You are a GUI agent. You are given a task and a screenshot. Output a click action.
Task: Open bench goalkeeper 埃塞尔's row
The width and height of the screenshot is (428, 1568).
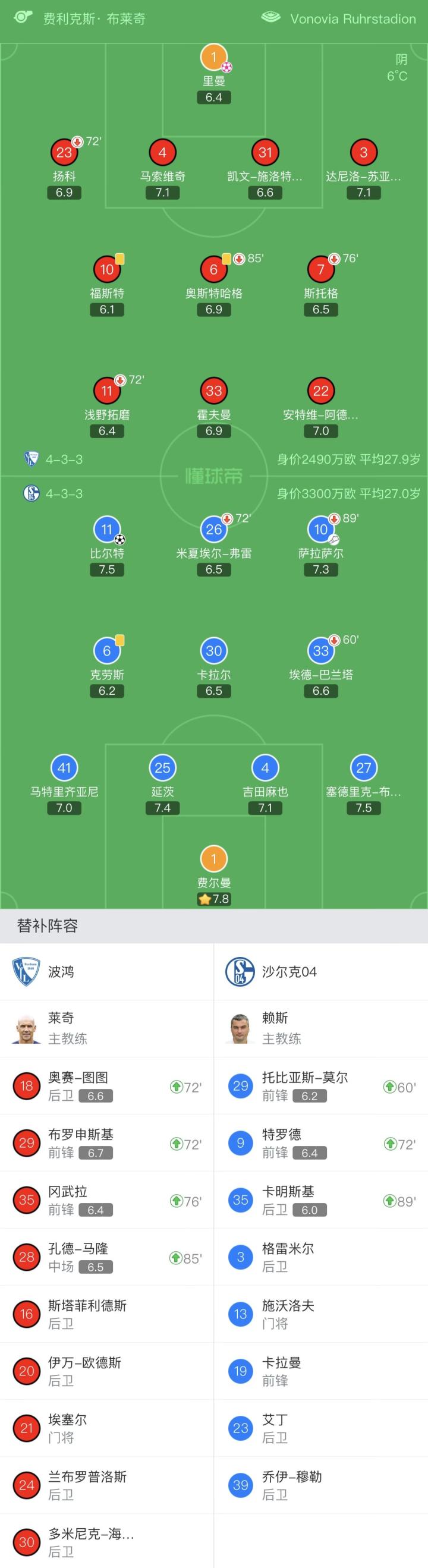point(106,1428)
